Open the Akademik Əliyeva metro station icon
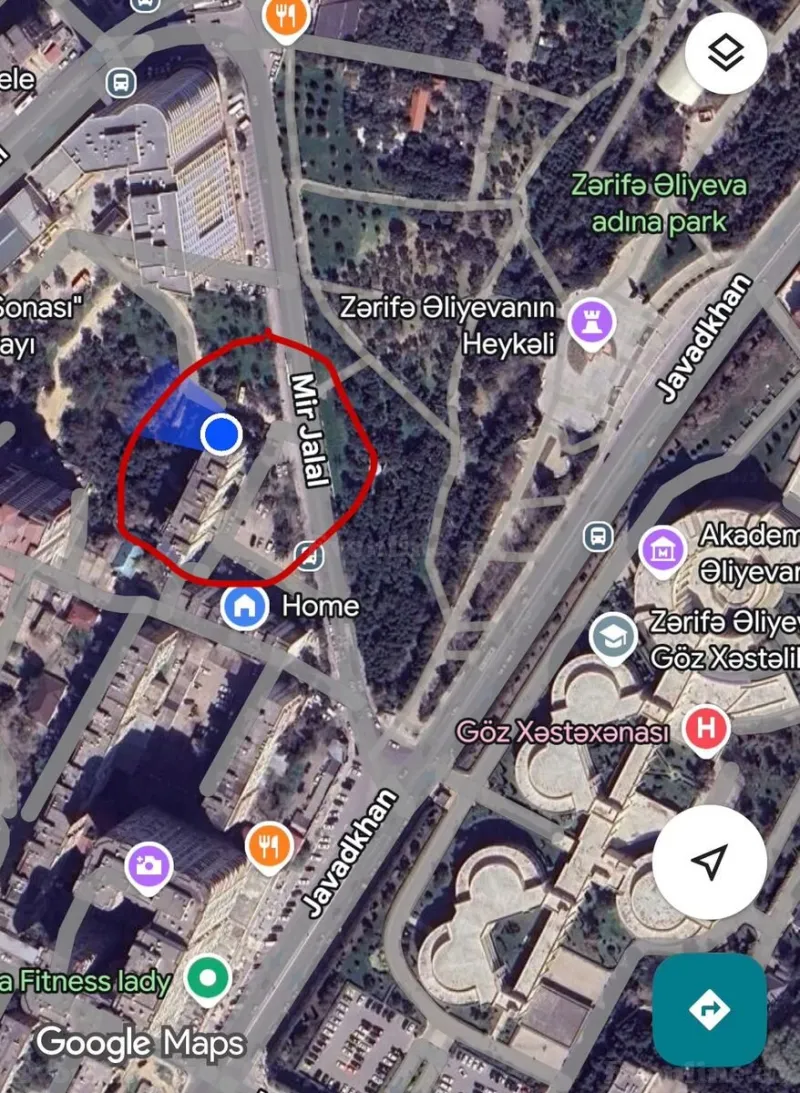The width and height of the screenshot is (800, 1093). pos(661,551)
